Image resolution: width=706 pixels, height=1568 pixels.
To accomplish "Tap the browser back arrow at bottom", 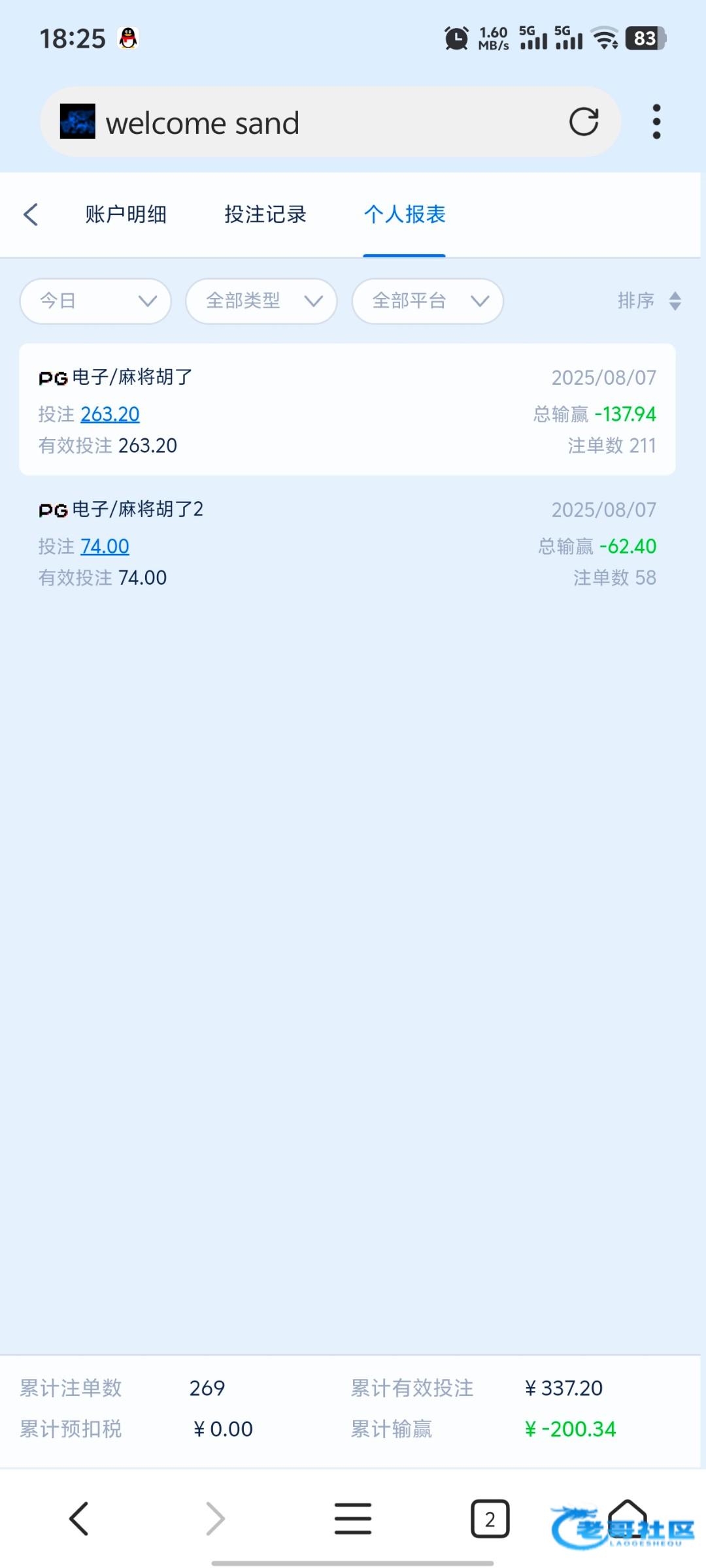I will point(78,1518).
